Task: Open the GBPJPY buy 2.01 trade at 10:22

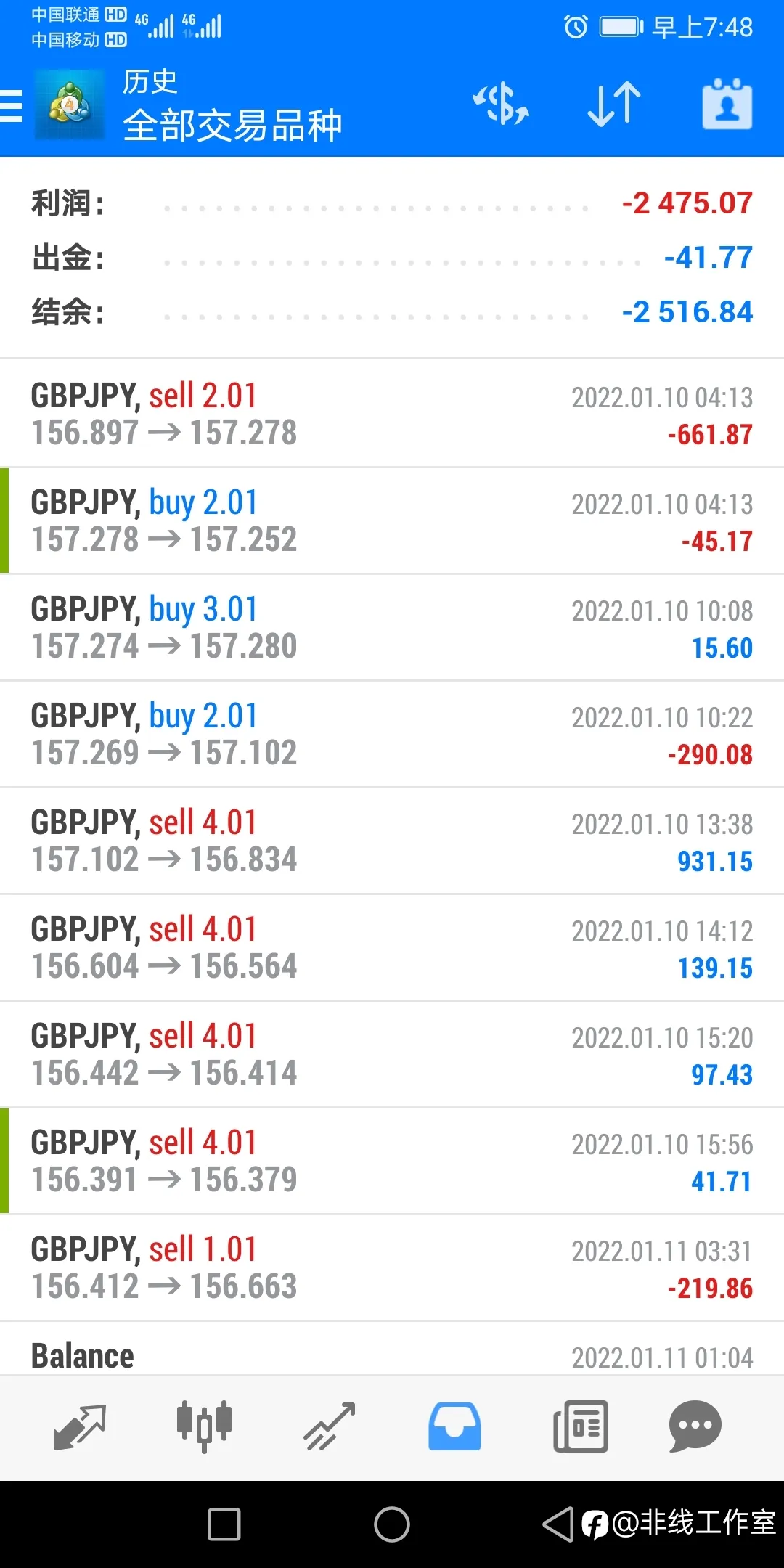Action: pyautogui.click(x=392, y=734)
